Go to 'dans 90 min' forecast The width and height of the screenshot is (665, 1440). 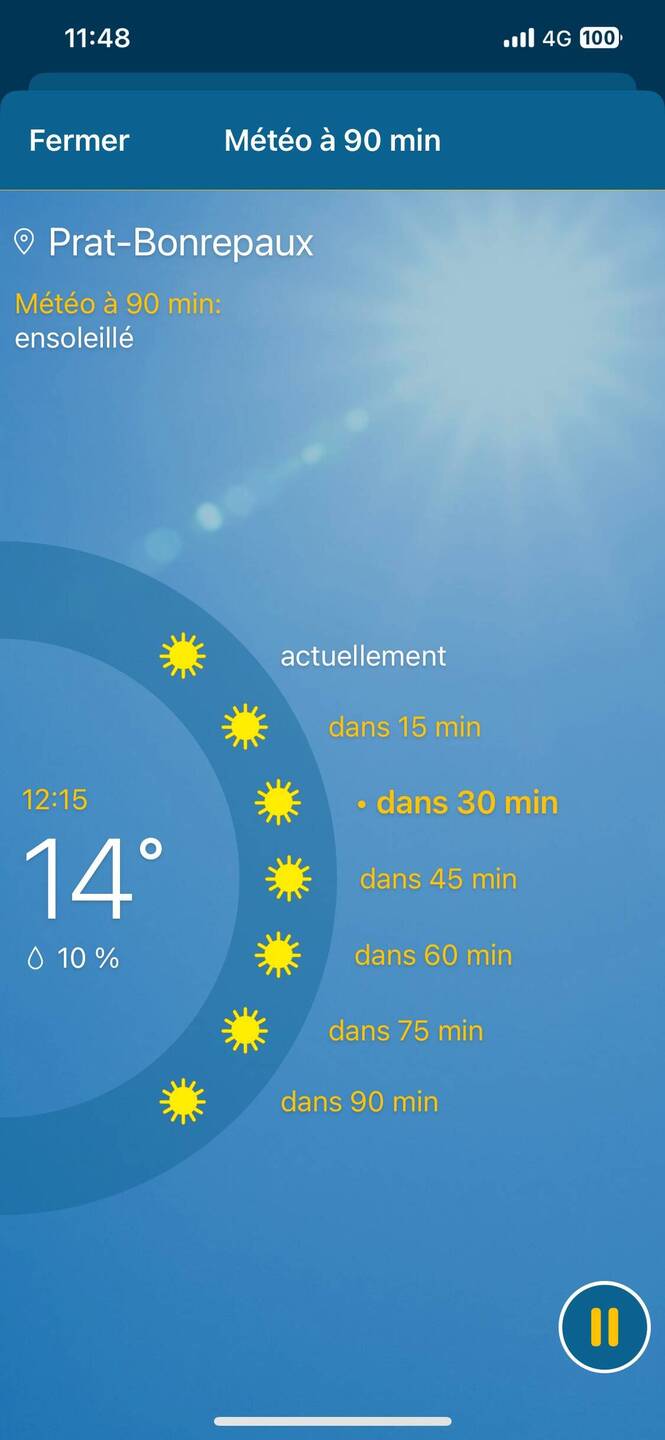pyautogui.click(x=359, y=1102)
